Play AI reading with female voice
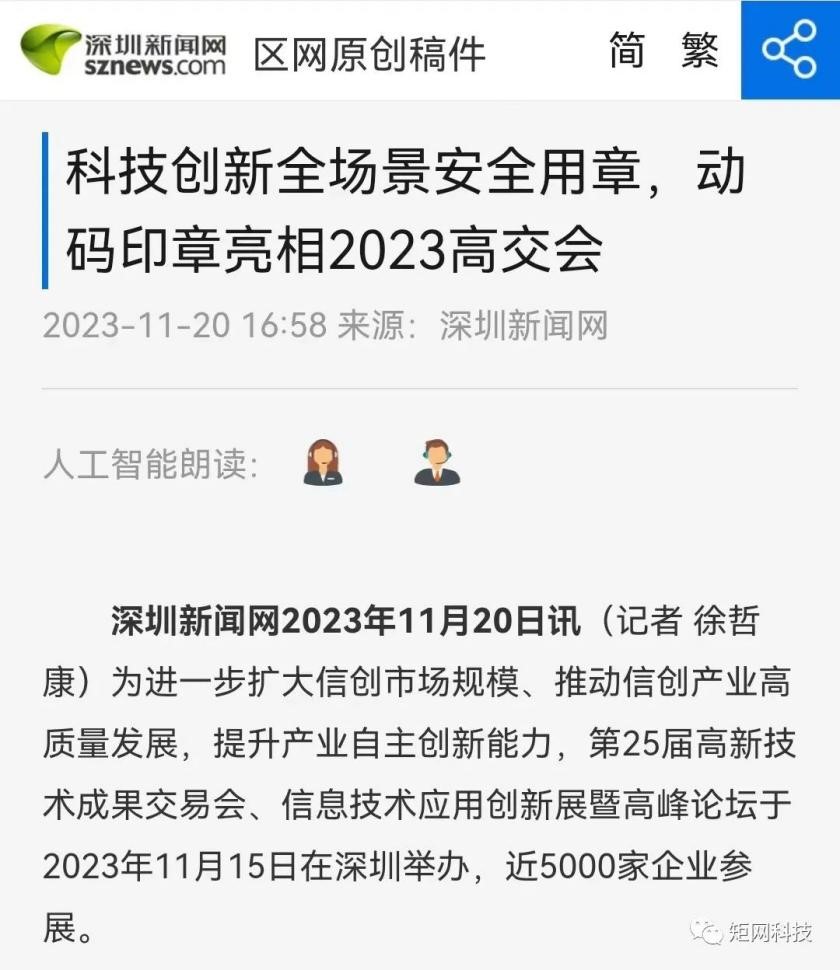The height and width of the screenshot is (970, 840). 322,463
